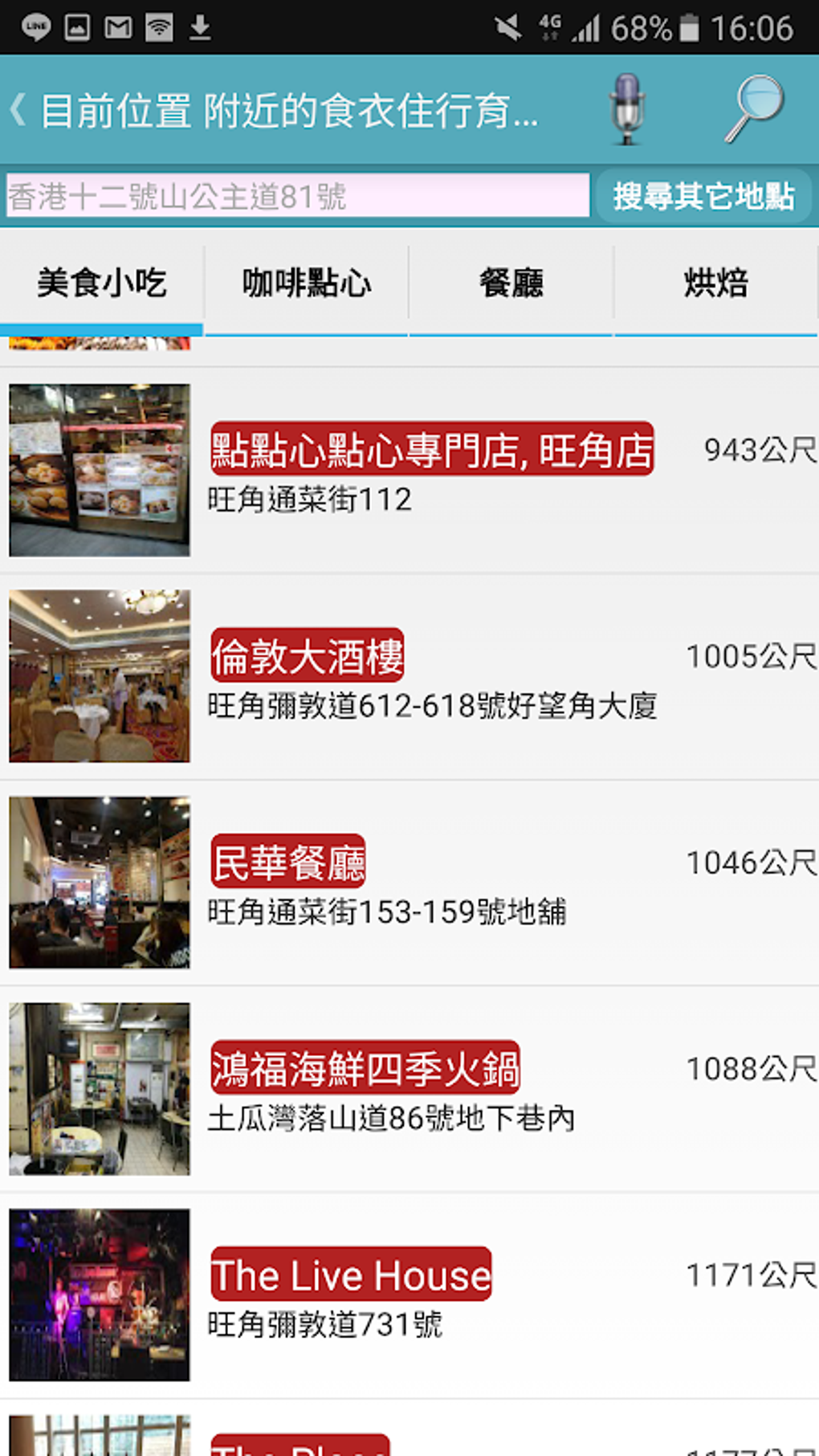Open search via the magnifier icon
The image size is (819, 1456).
click(x=753, y=111)
